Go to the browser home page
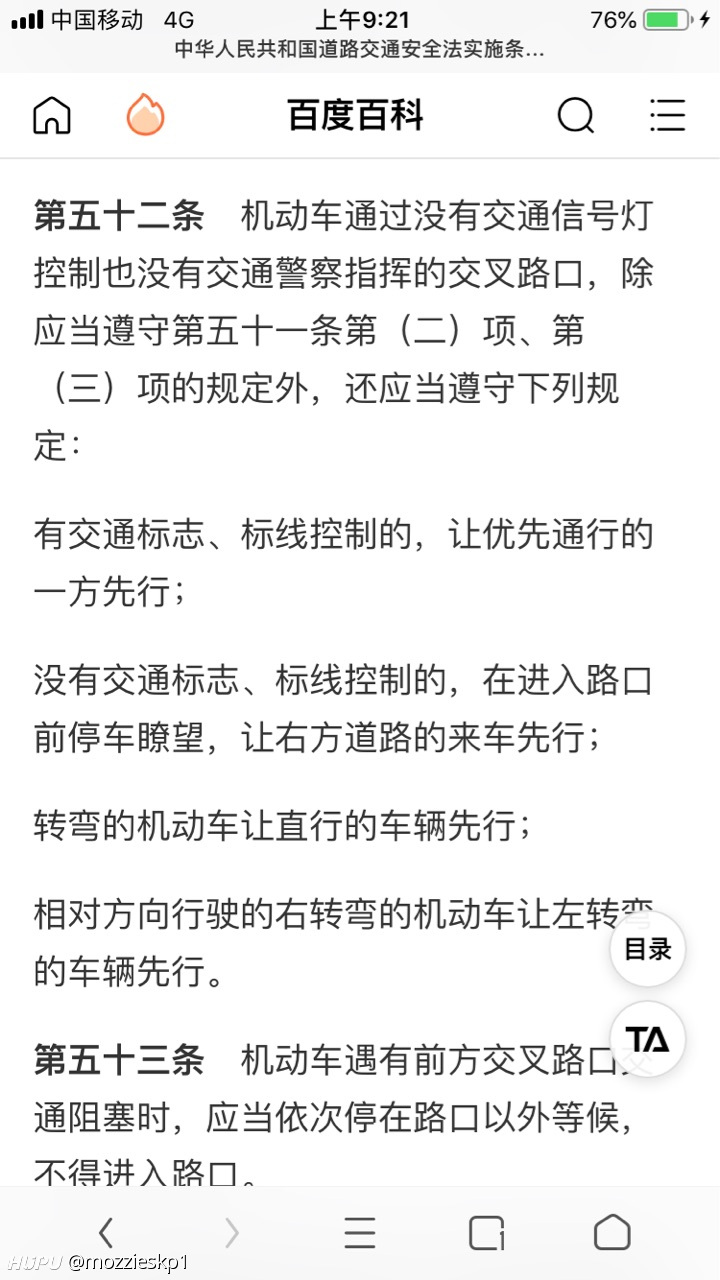Screen dimensions: 720x1280 [x=612, y=1232]
